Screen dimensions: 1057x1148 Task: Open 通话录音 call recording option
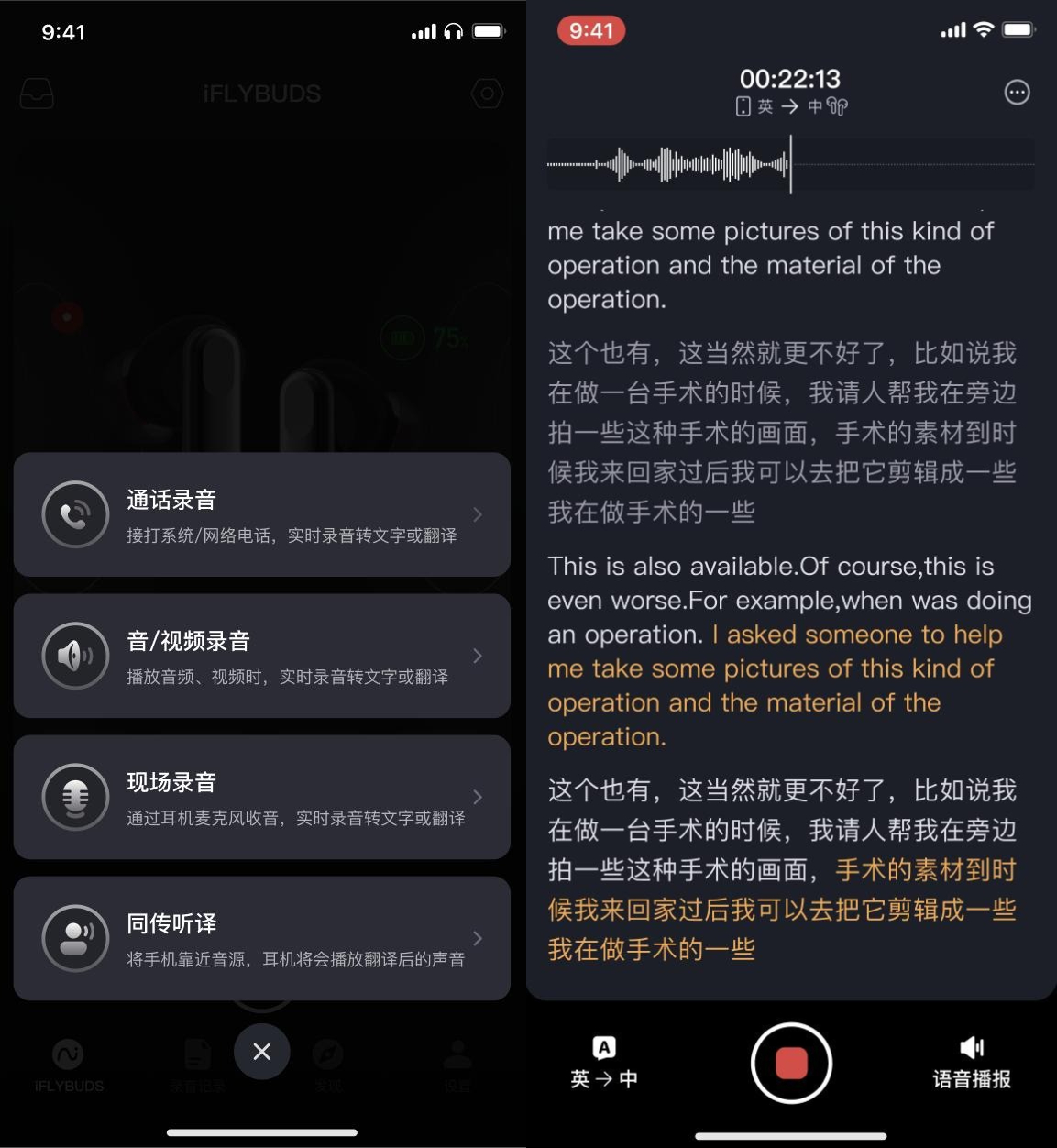pyautogui.click(x=261, y=514)
